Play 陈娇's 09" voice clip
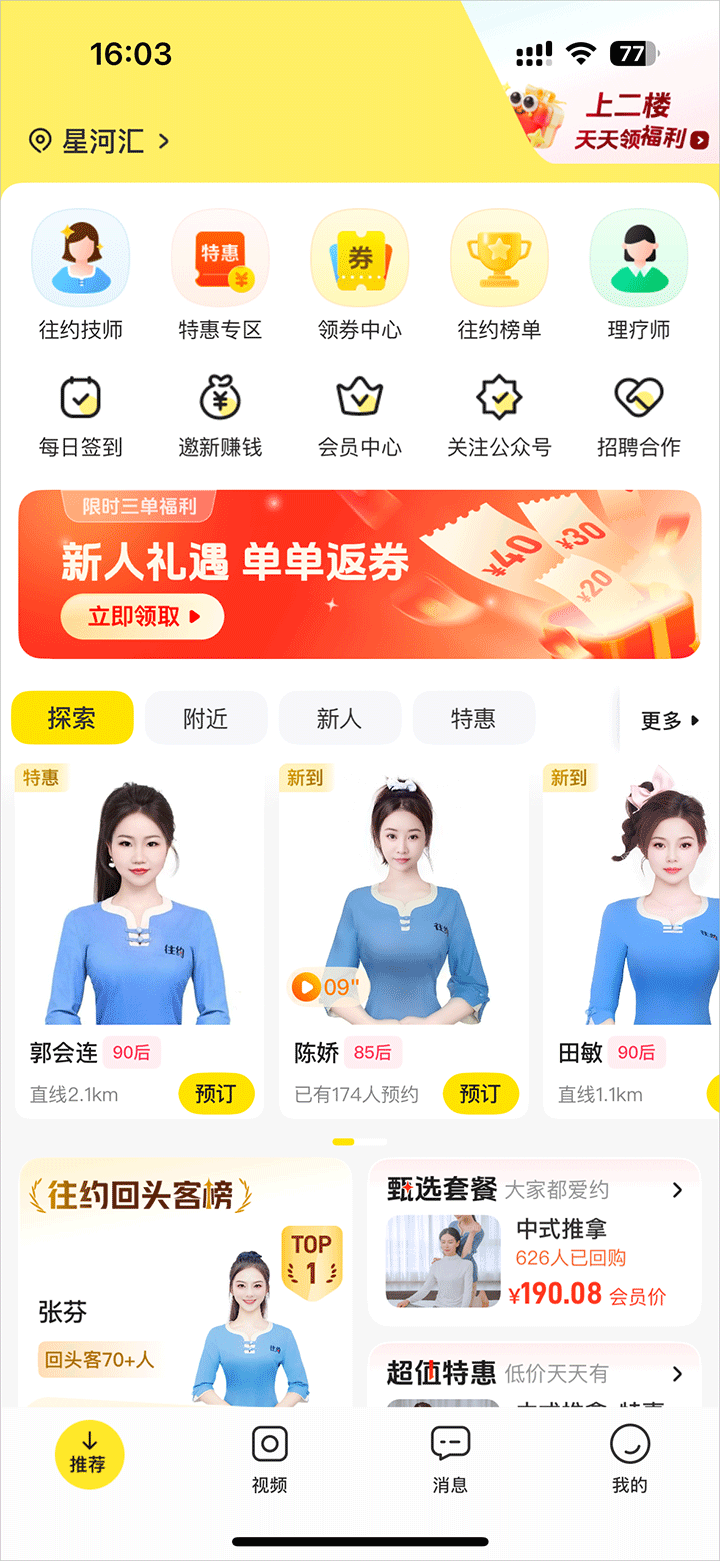This screenshot has height=1561, width=720. pos(324,988)
